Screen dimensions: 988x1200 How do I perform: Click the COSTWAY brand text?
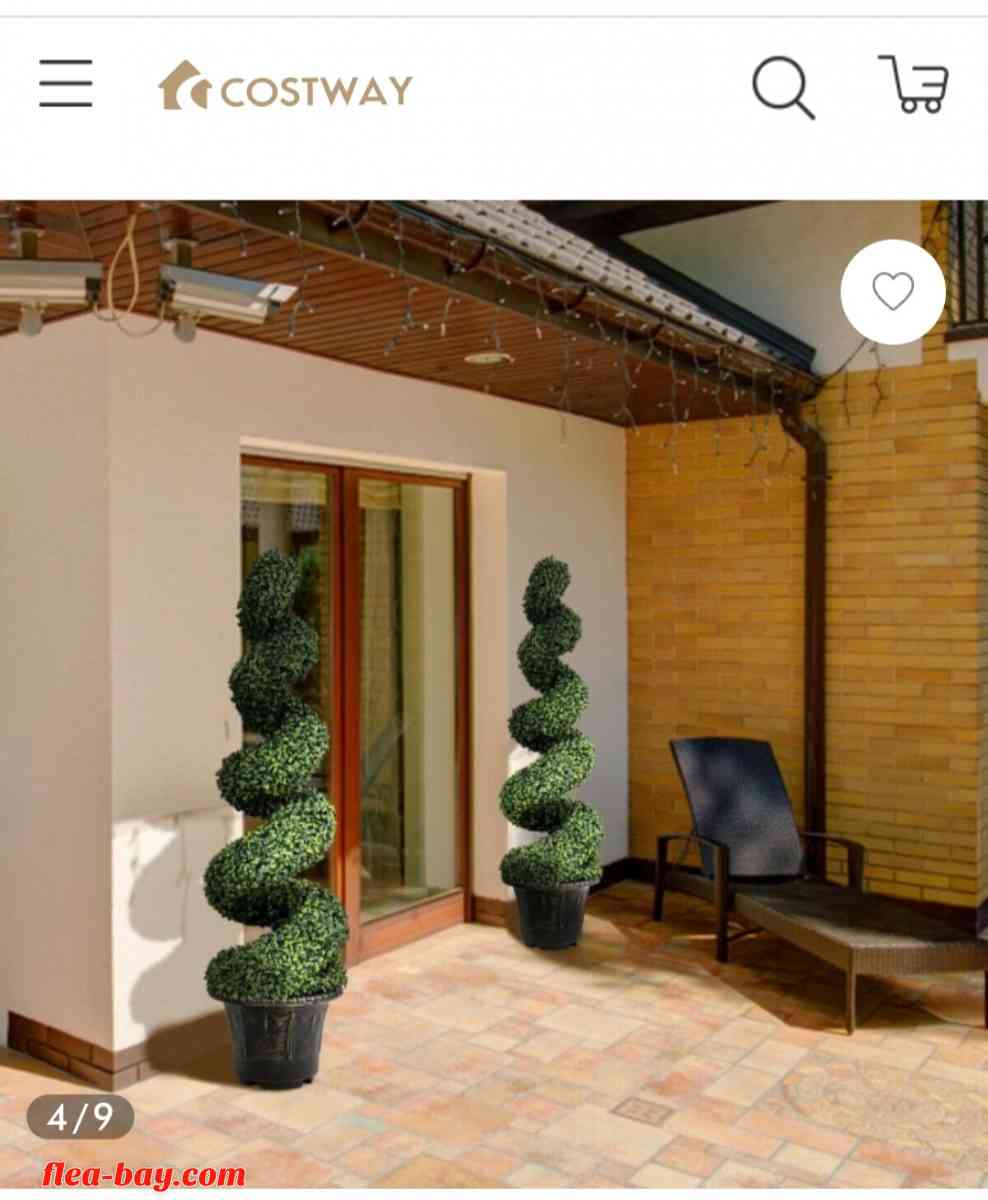click(x=316, y=88)
